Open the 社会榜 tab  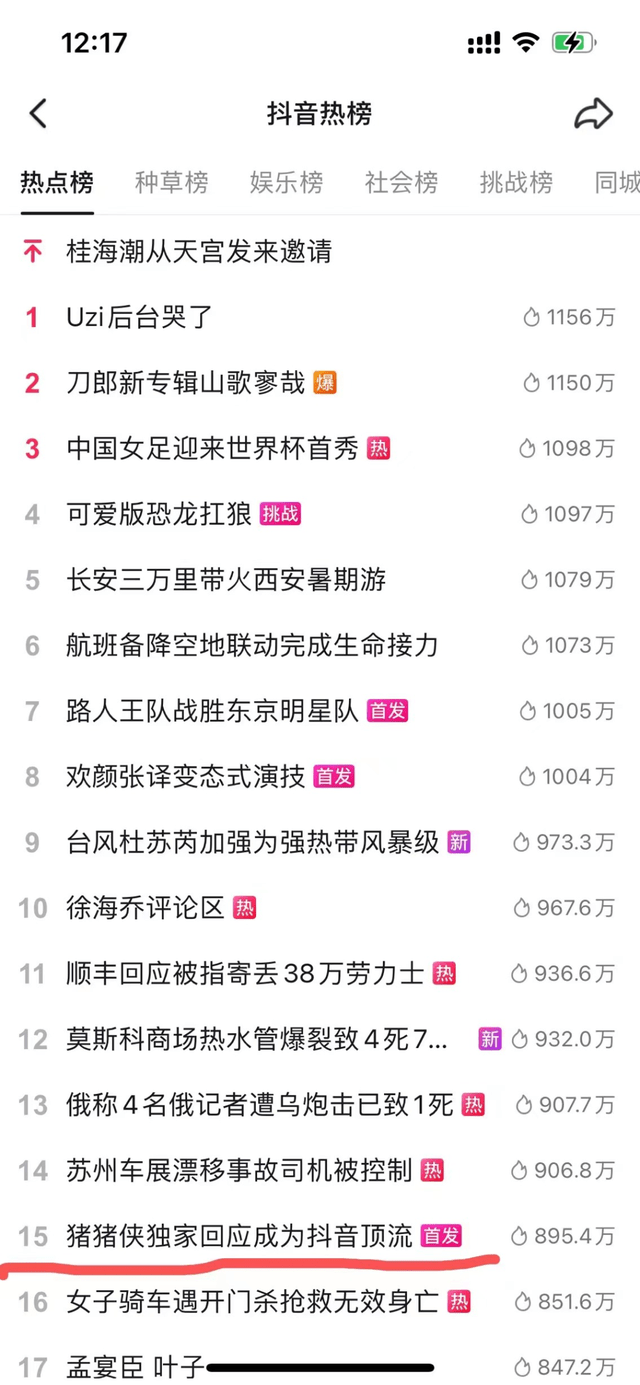pyautogui.click(x=402, y=183)
